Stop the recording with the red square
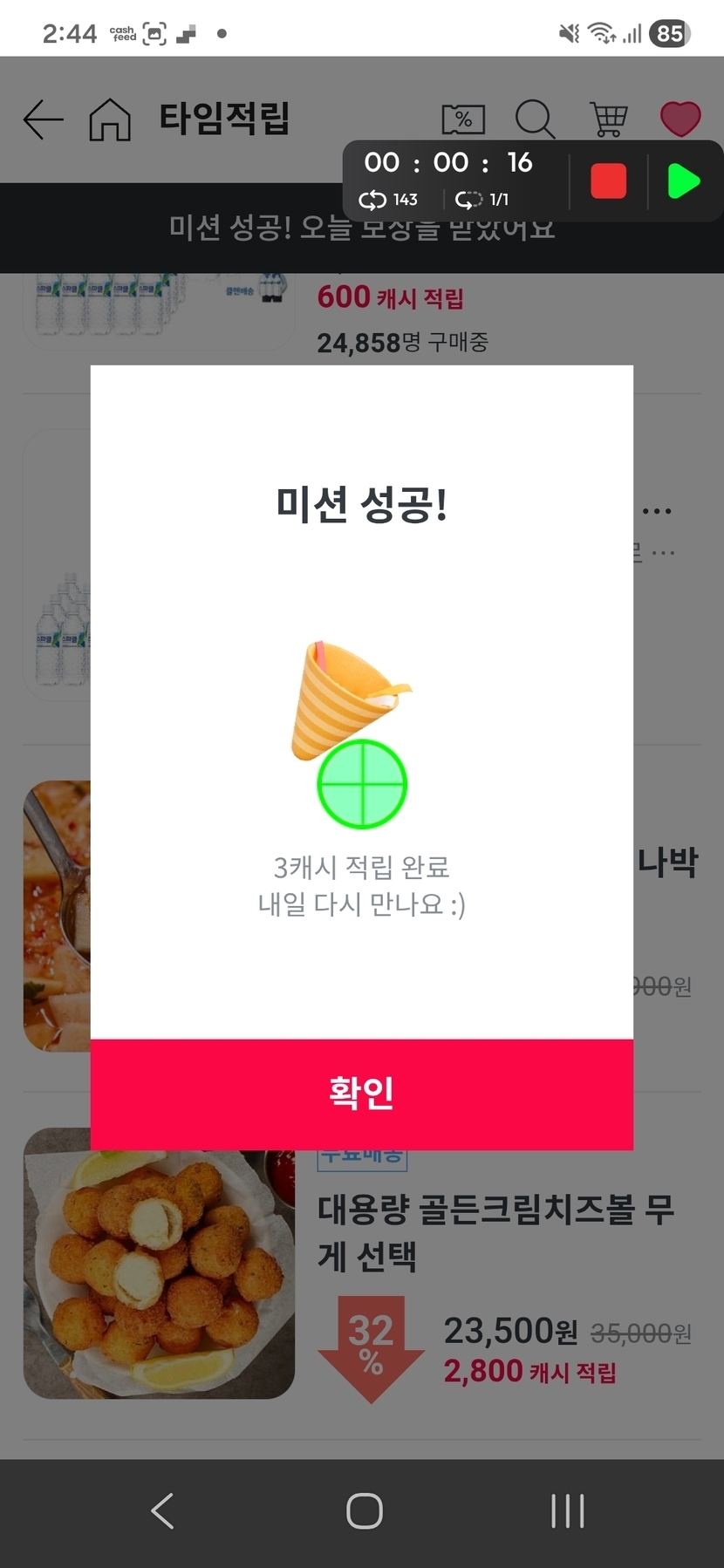The image size is (724, 1568). coord(608,181)
